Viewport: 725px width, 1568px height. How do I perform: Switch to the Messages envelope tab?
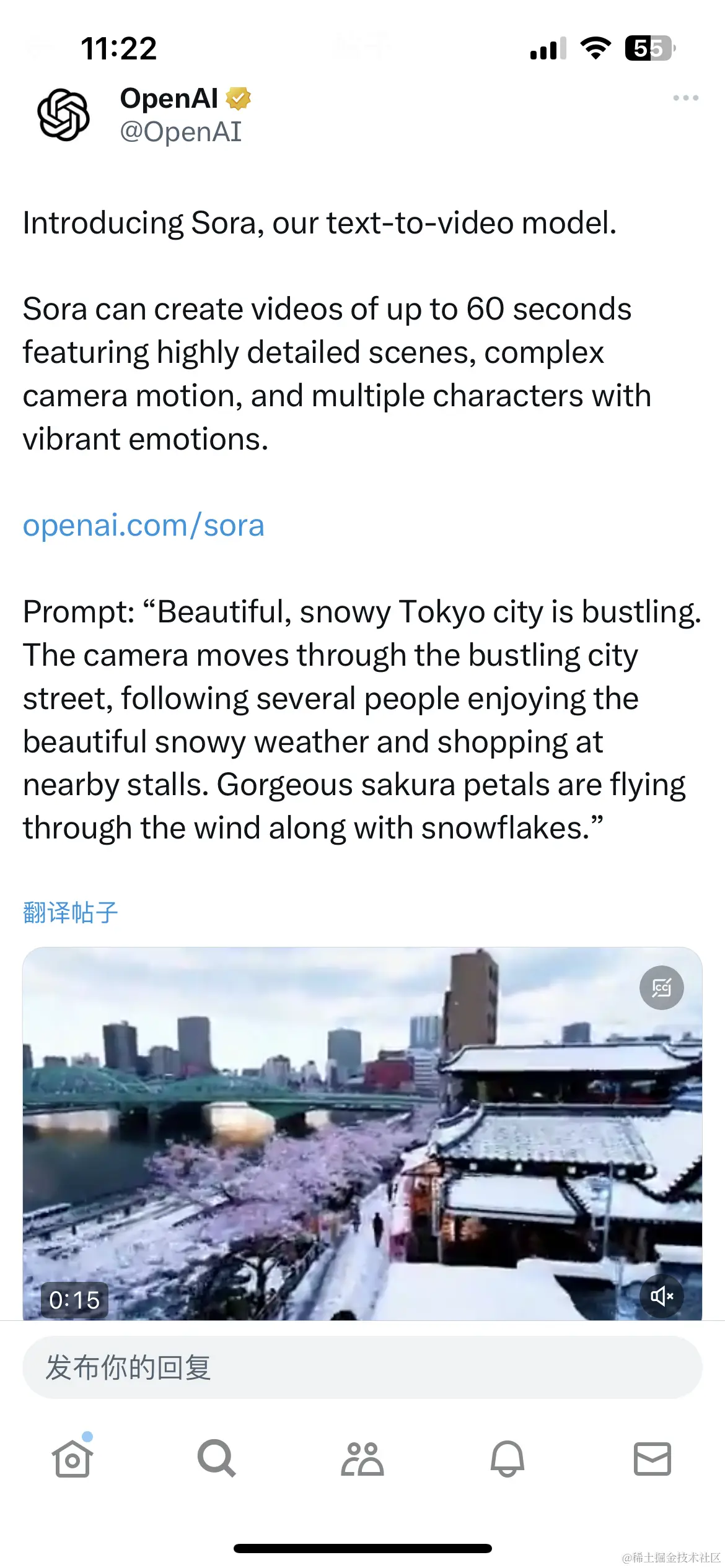coord(652,1458)
